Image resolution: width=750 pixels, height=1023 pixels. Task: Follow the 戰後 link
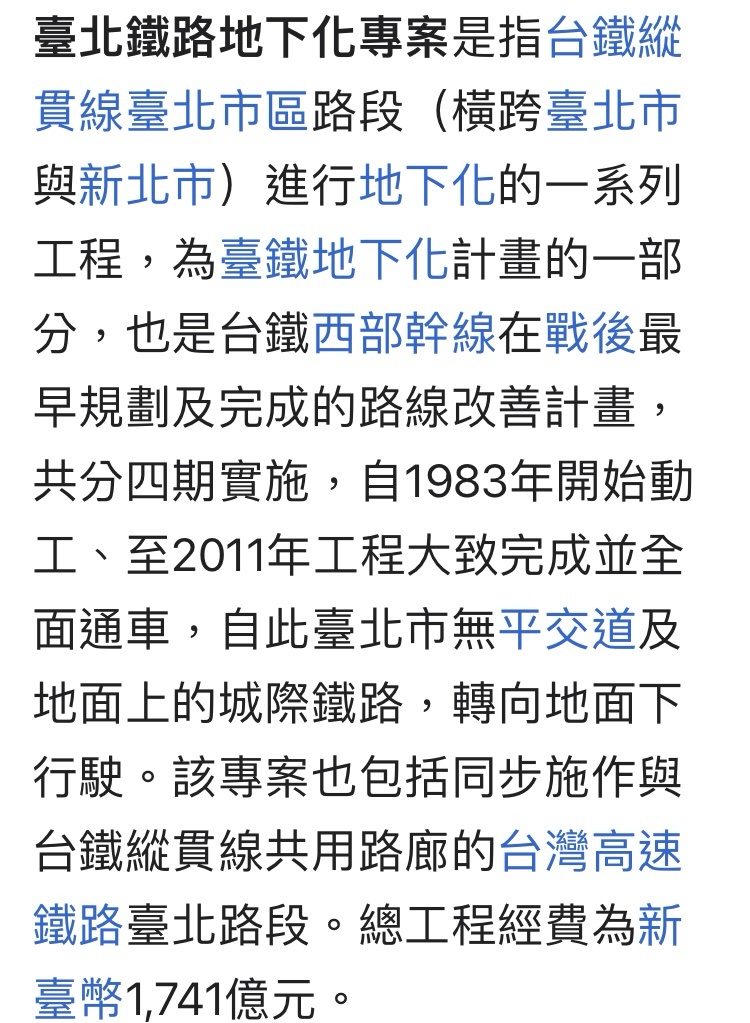pyautogui.click(x=590, y=335)
